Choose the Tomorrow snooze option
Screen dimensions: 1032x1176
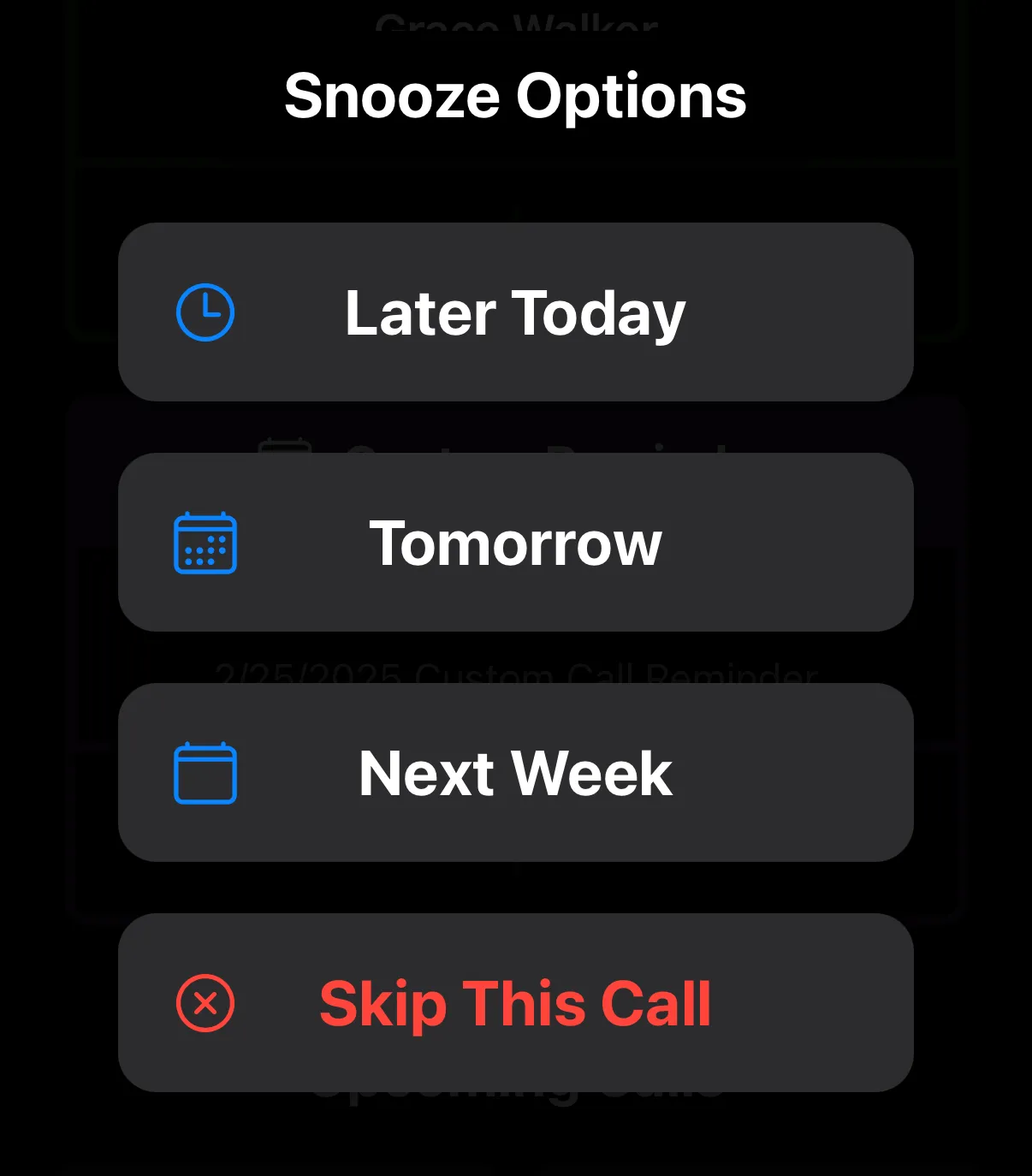(x=515, y=542)
